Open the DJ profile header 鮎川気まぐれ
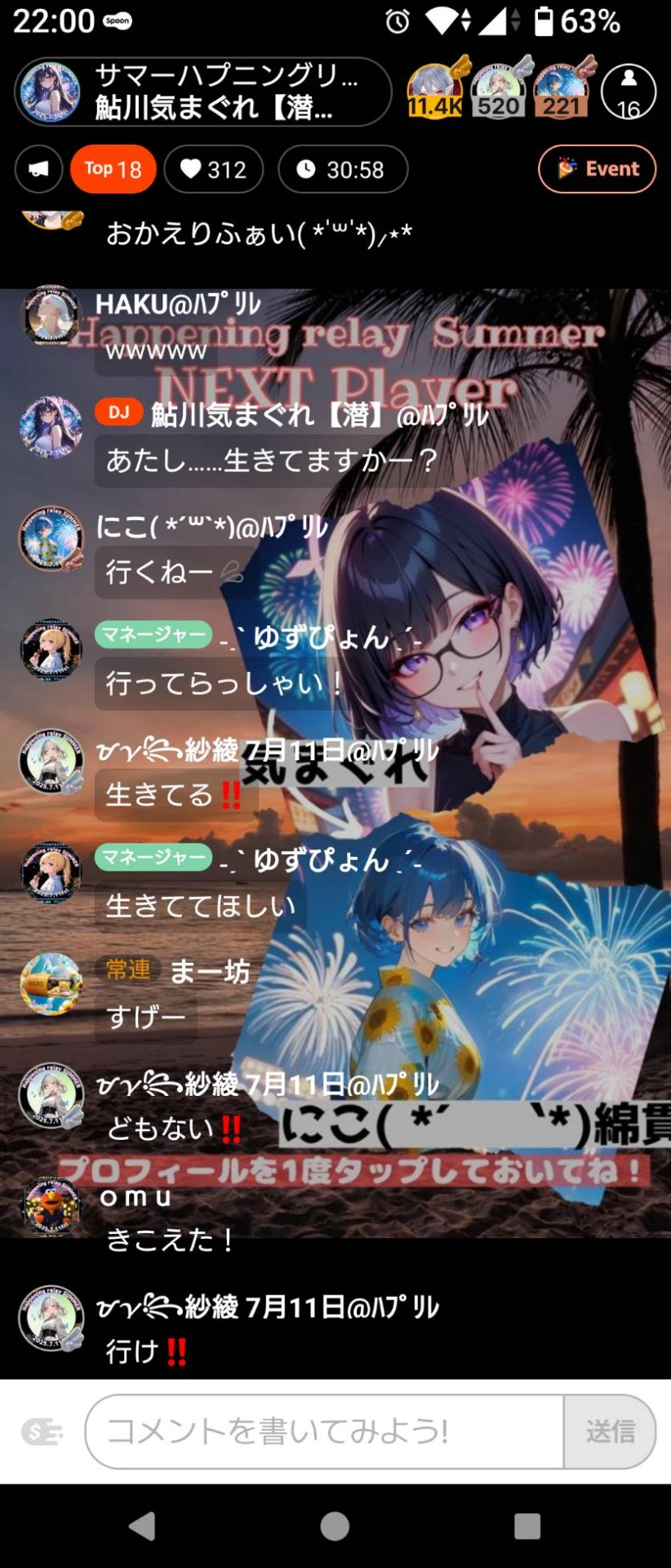Image resolution: width=671 pixels, height=1568 pixels. tap(202, 91)
